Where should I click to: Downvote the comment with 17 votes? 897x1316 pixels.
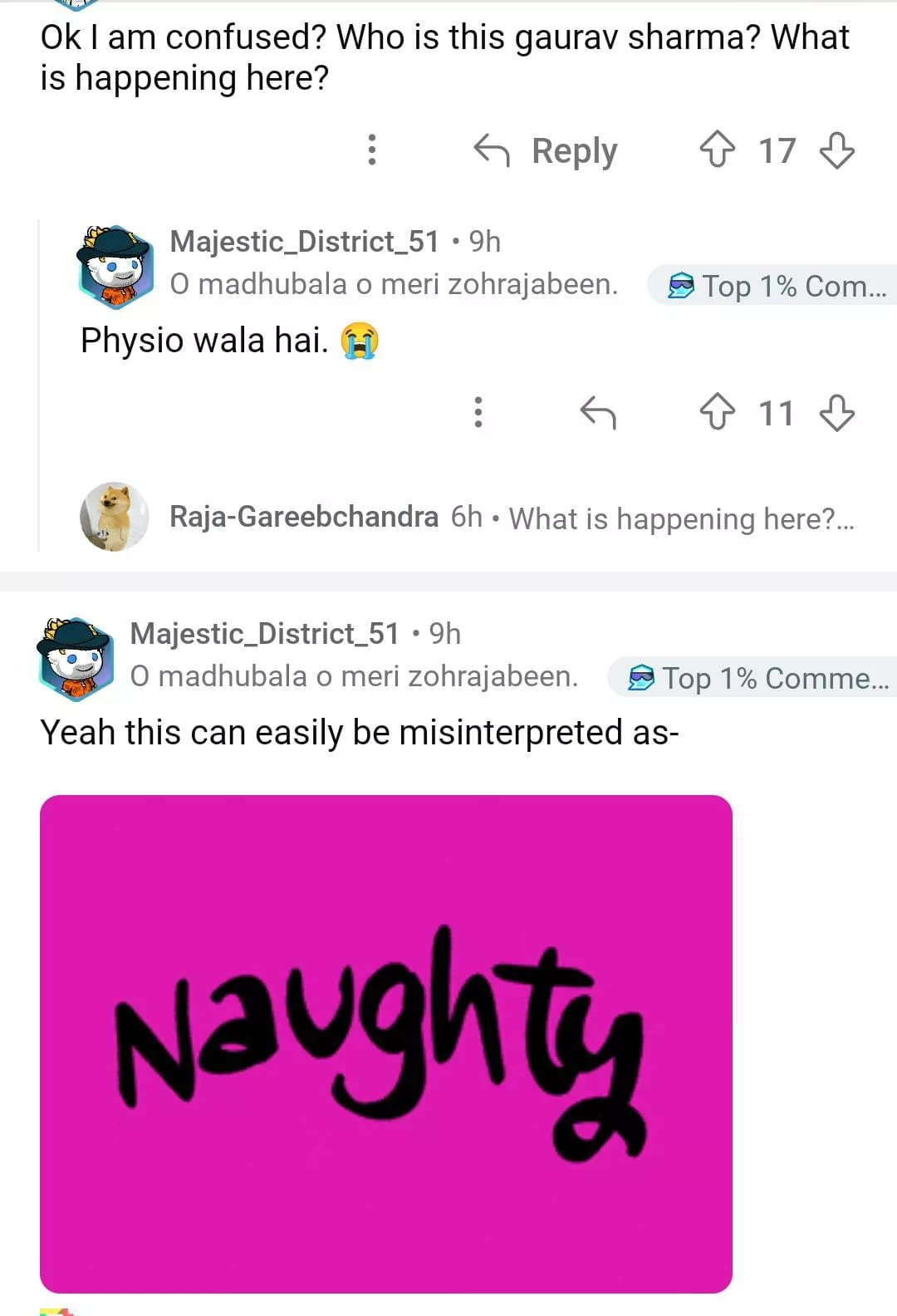[x=836, y=150]
